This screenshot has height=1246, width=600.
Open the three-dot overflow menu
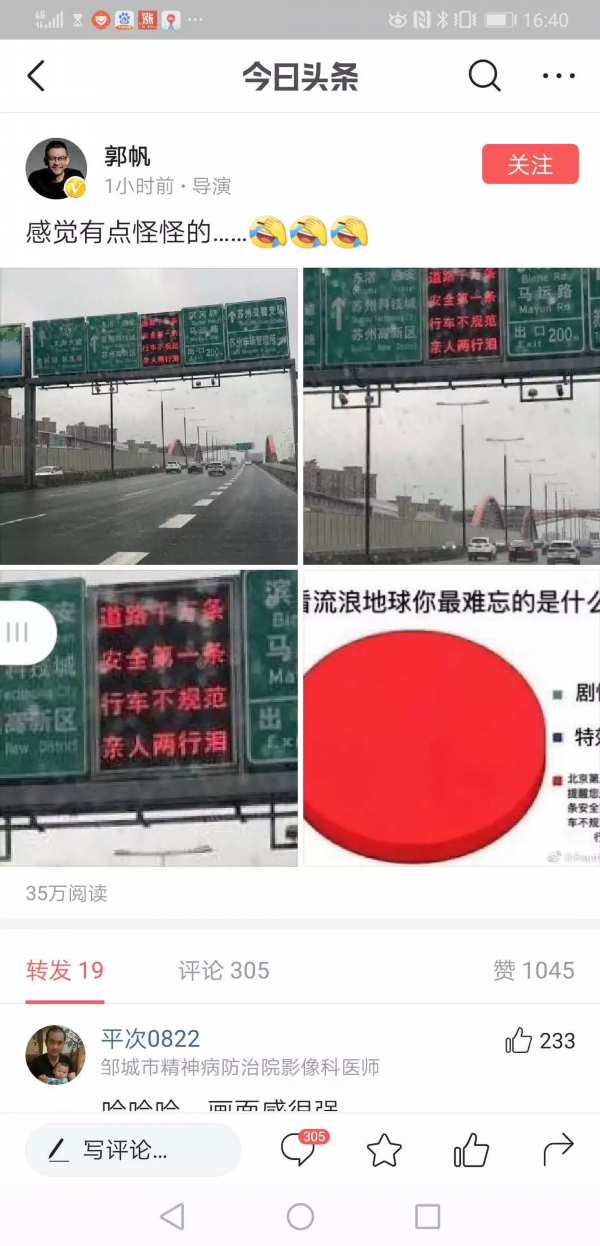[558, 76]
